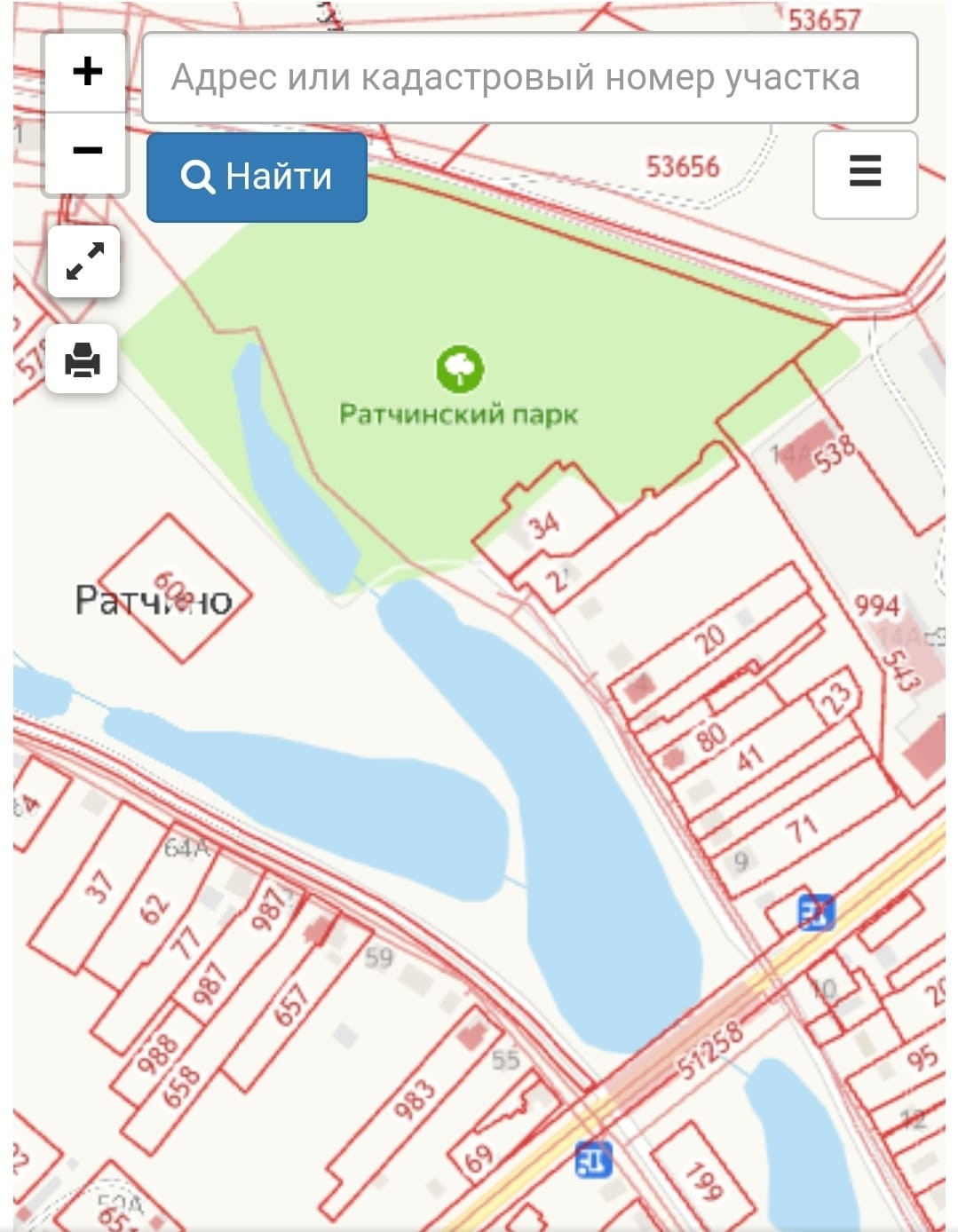The image size is (958, 1232).
Task: Zoom in on the map
Action: (x=86, y=71)
